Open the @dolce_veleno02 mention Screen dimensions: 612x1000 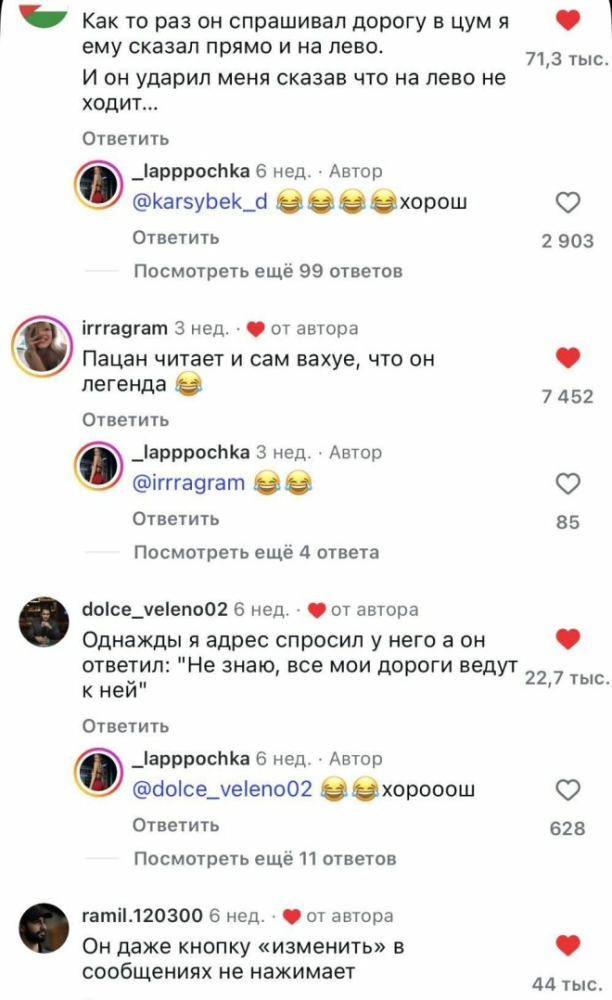click(223, 791)
